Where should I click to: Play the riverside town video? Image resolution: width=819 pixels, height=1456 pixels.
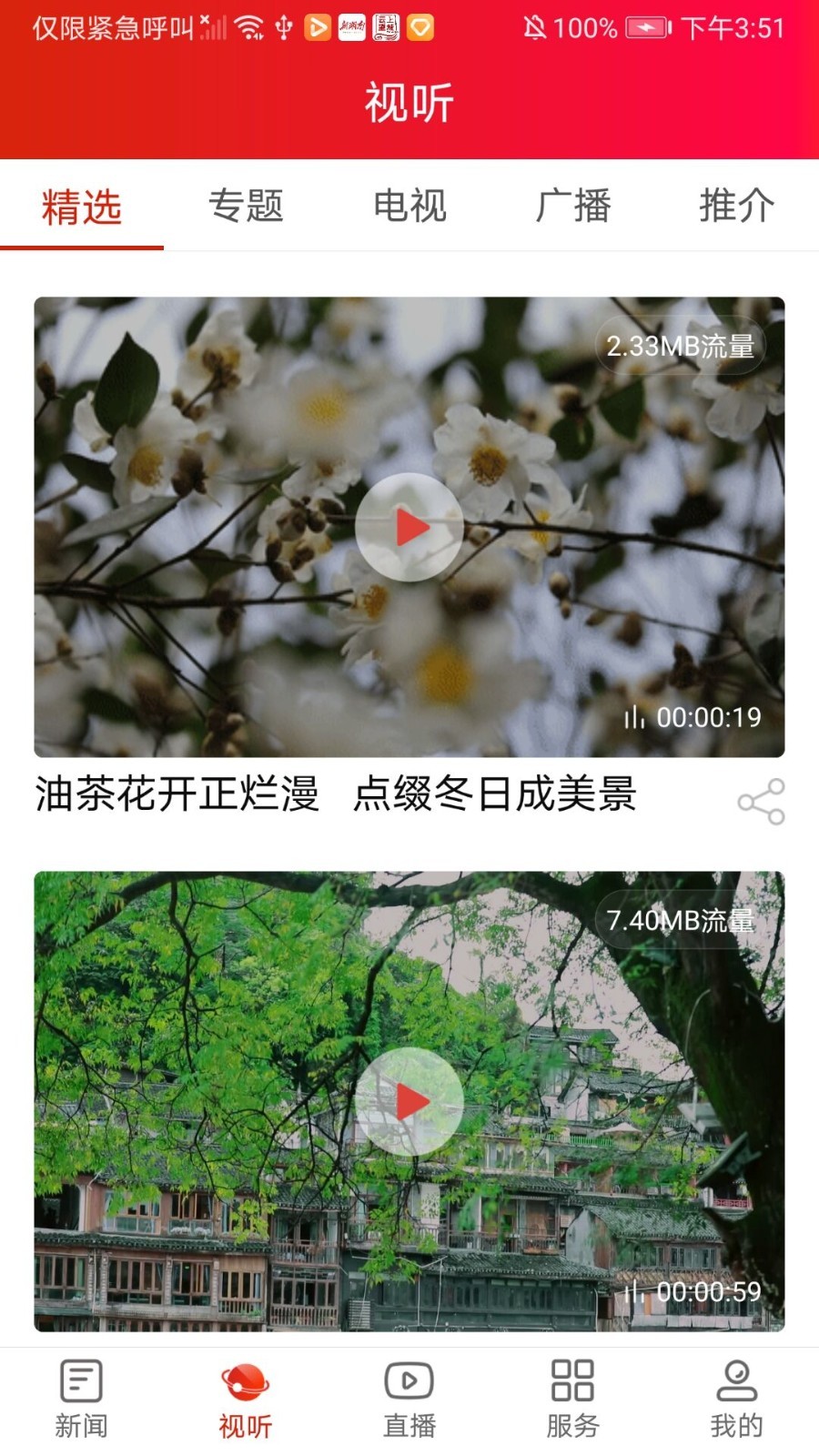tap(409, 1099)
